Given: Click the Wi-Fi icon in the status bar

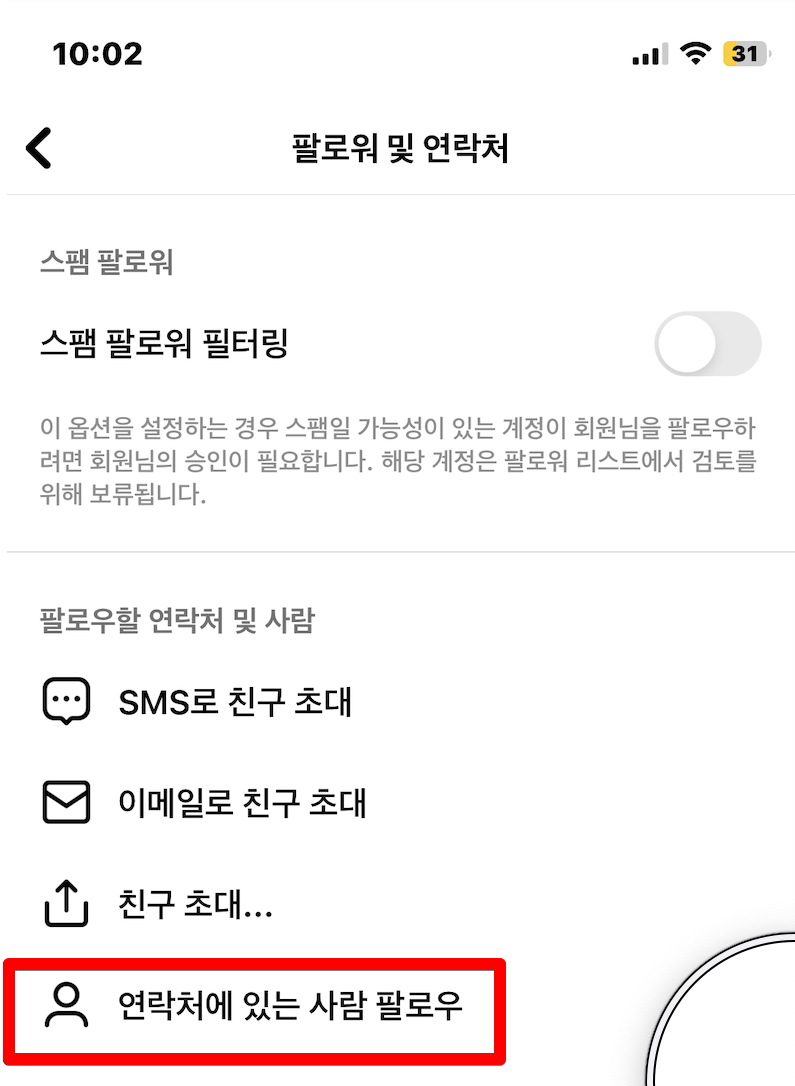Looking at the screenshot, I should 694,54.
